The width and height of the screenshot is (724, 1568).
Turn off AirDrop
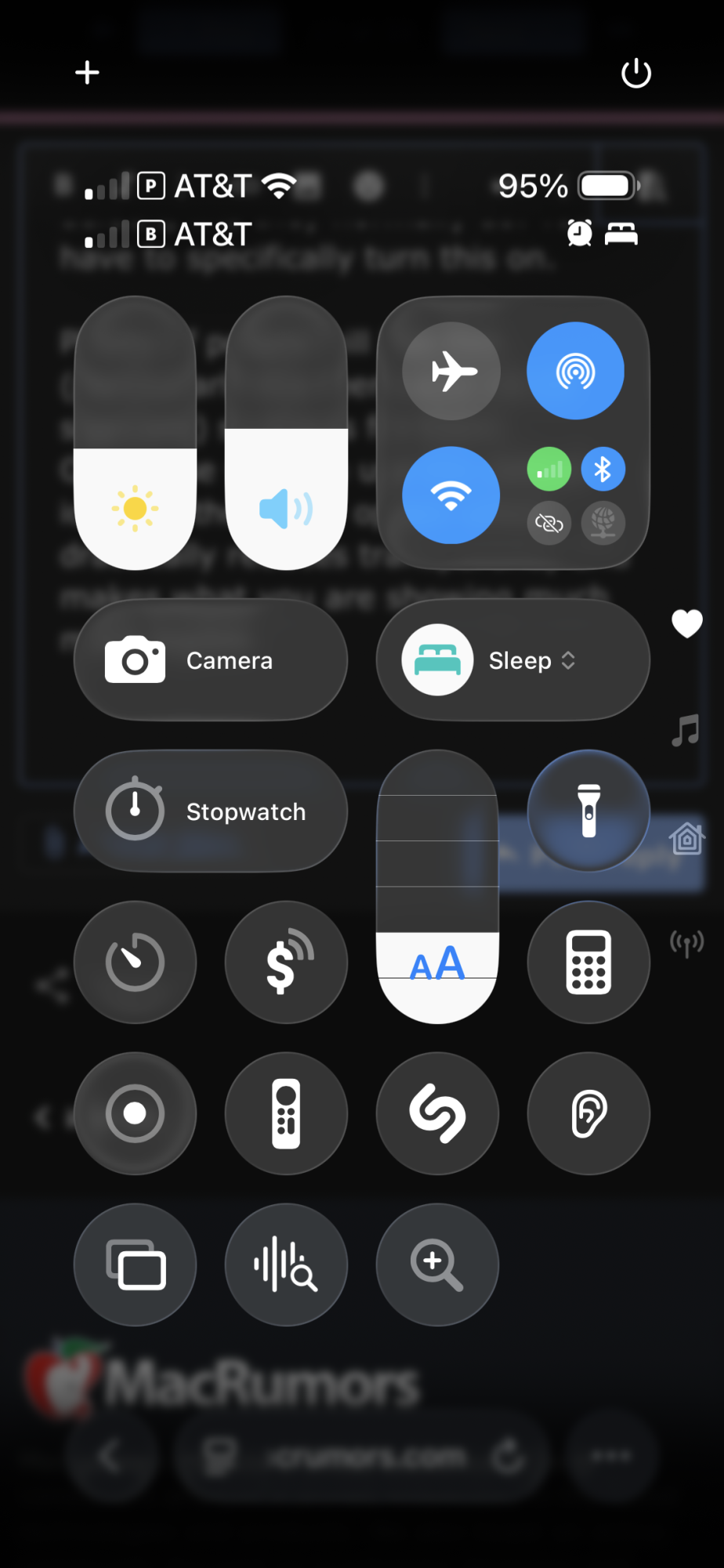point(575,371)
